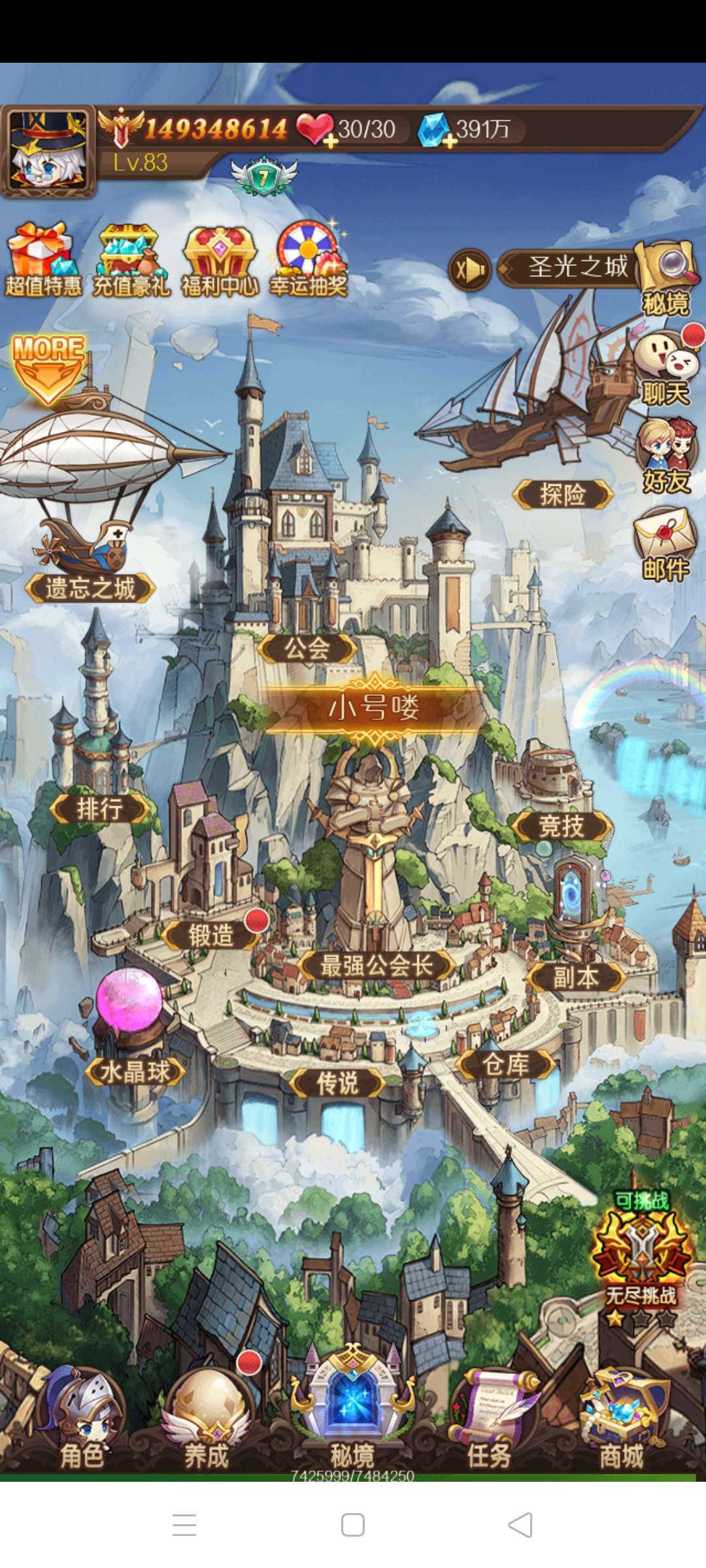The height and width of the screenshot is (1568, 706).
Task: Enter 探险 adventure
Action: pos(563,495)
